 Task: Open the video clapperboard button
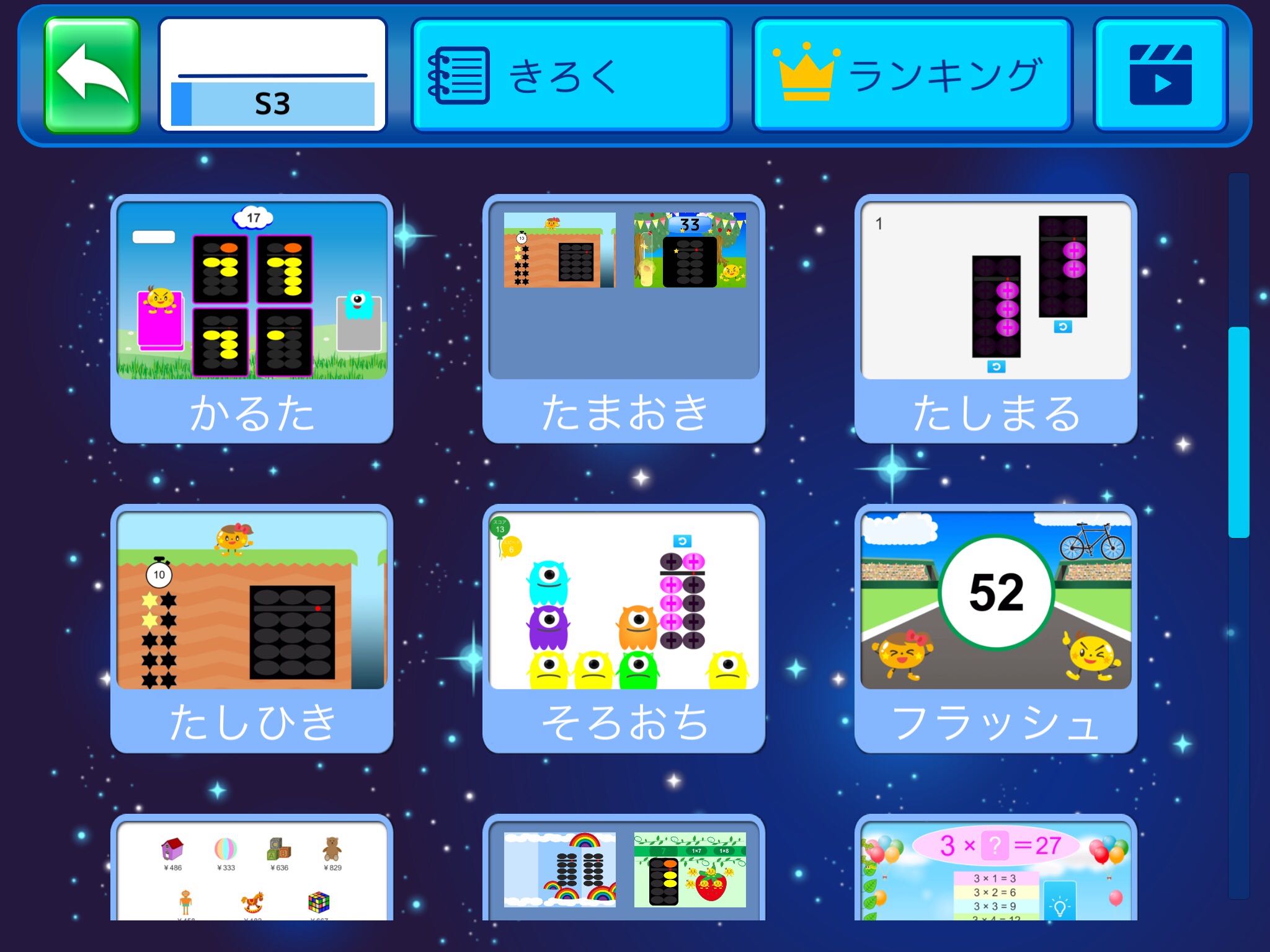coord(1160,75)
